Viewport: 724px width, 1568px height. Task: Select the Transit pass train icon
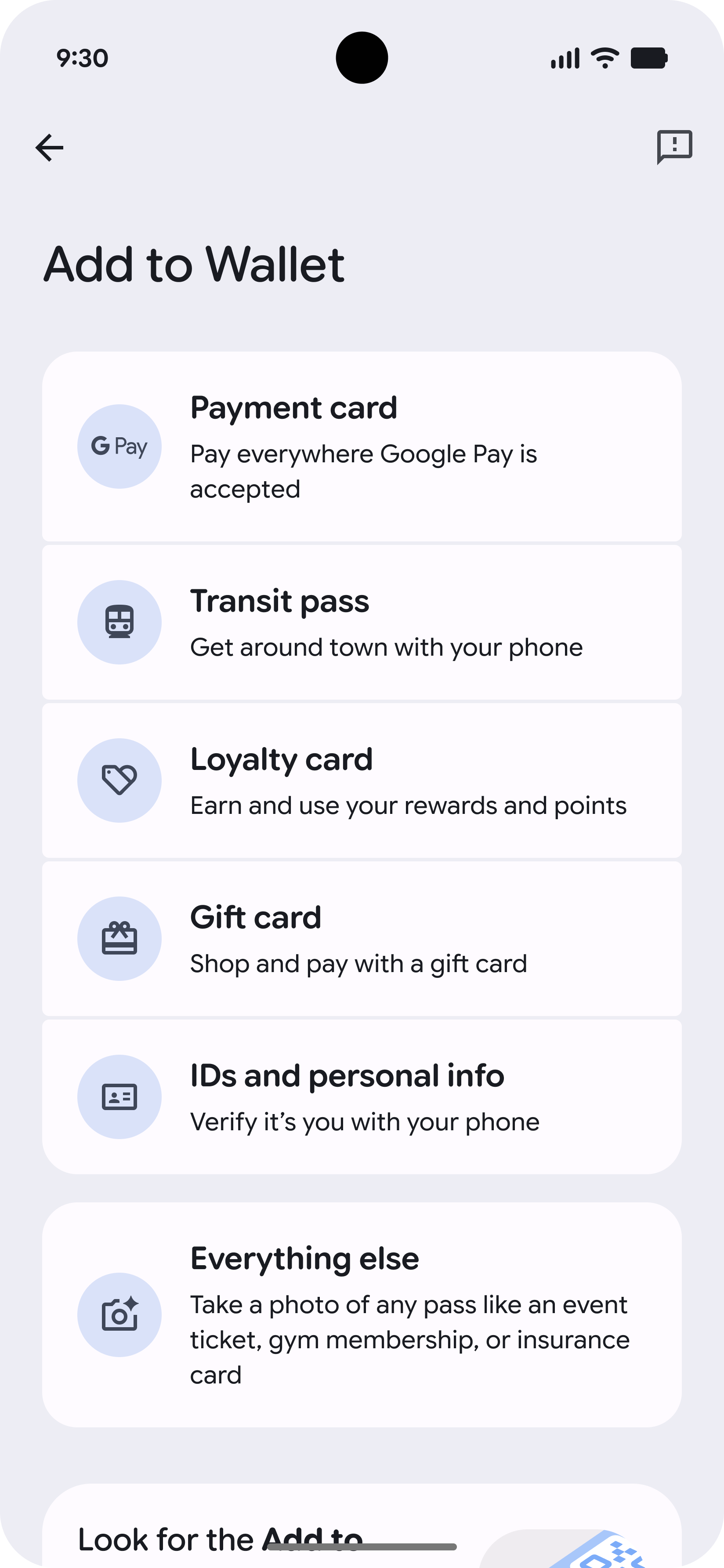pyautogui.click(x=119, y=621)
